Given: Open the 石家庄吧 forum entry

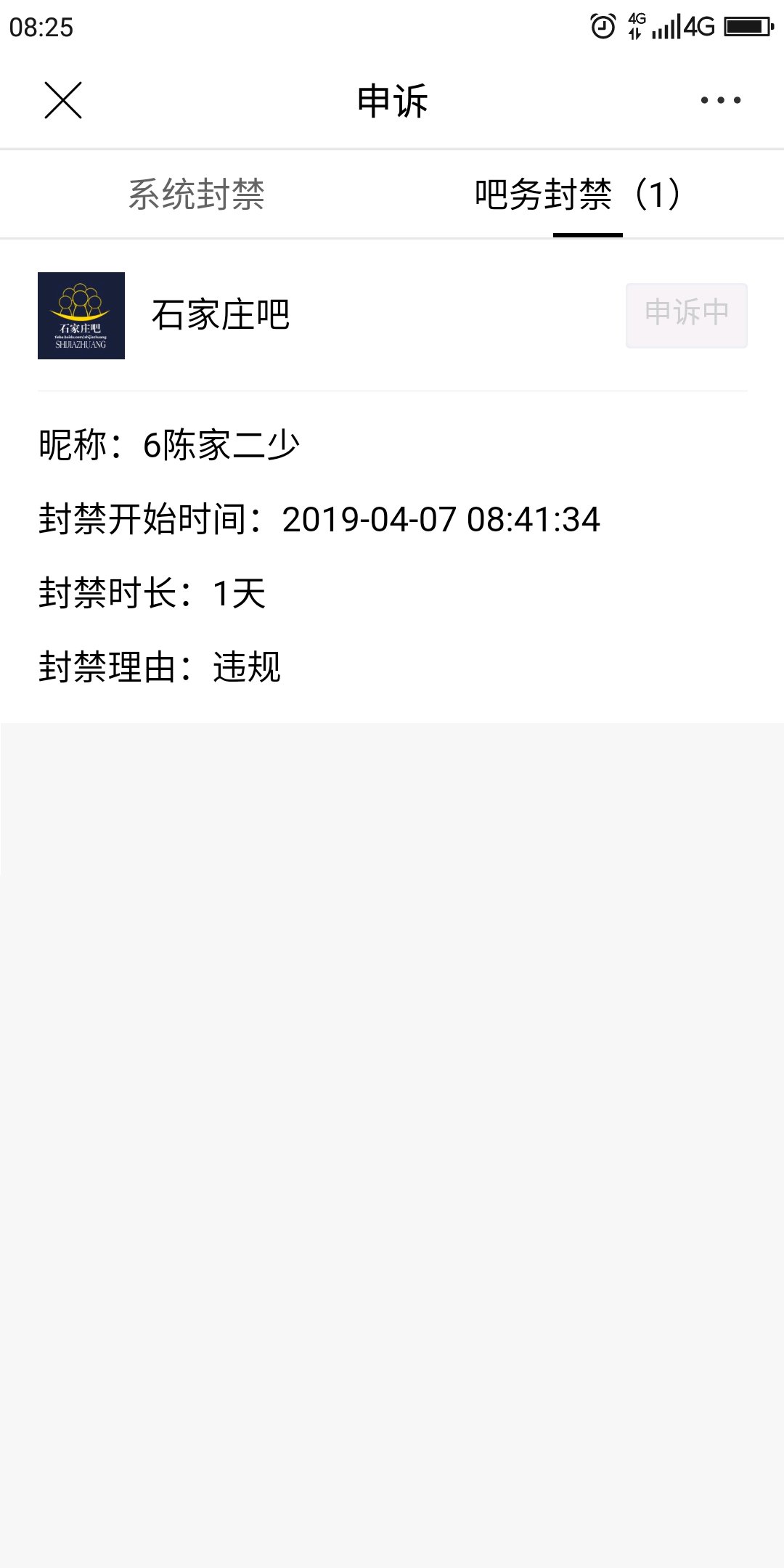Looking at the screenshot, I should [x=220, y=315].
